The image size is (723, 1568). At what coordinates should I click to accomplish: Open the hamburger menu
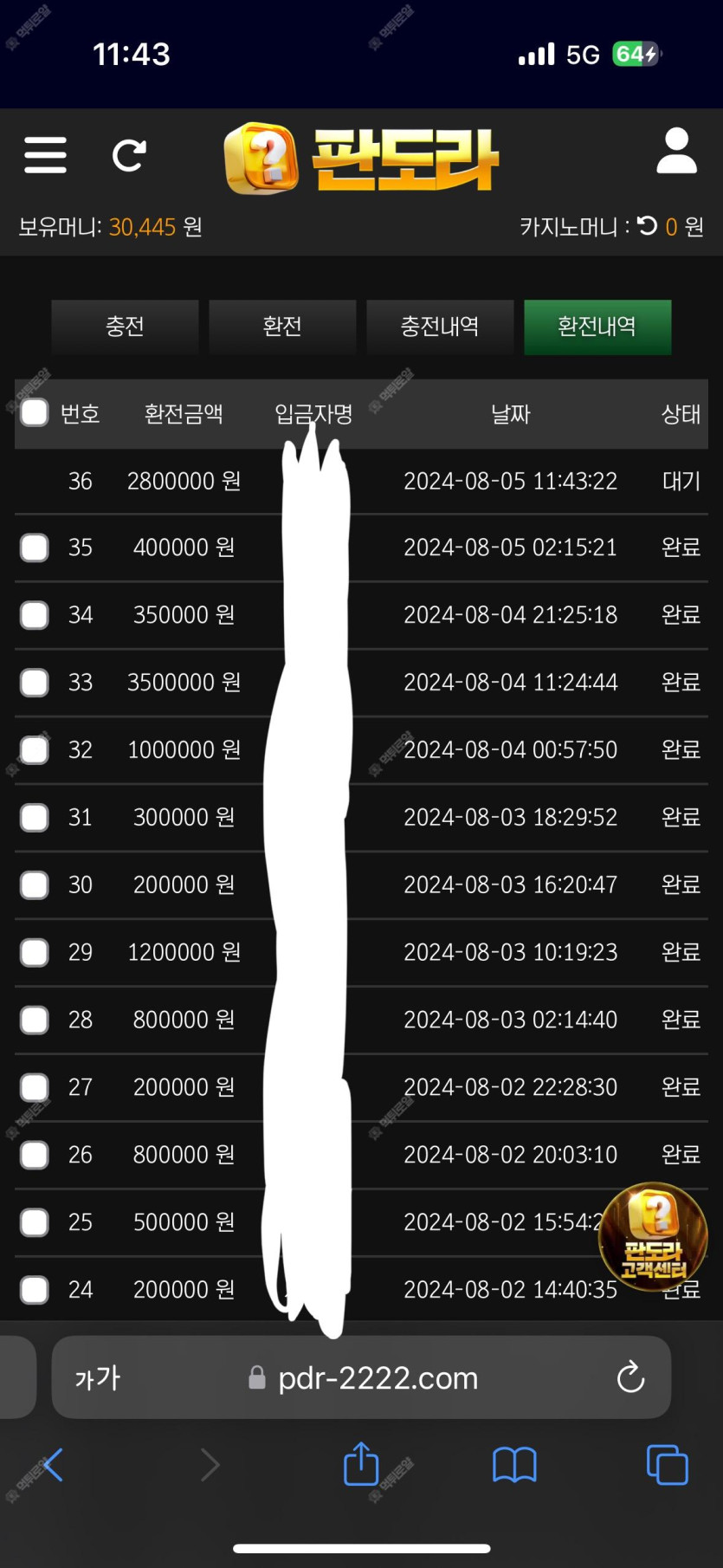point(45,155)
